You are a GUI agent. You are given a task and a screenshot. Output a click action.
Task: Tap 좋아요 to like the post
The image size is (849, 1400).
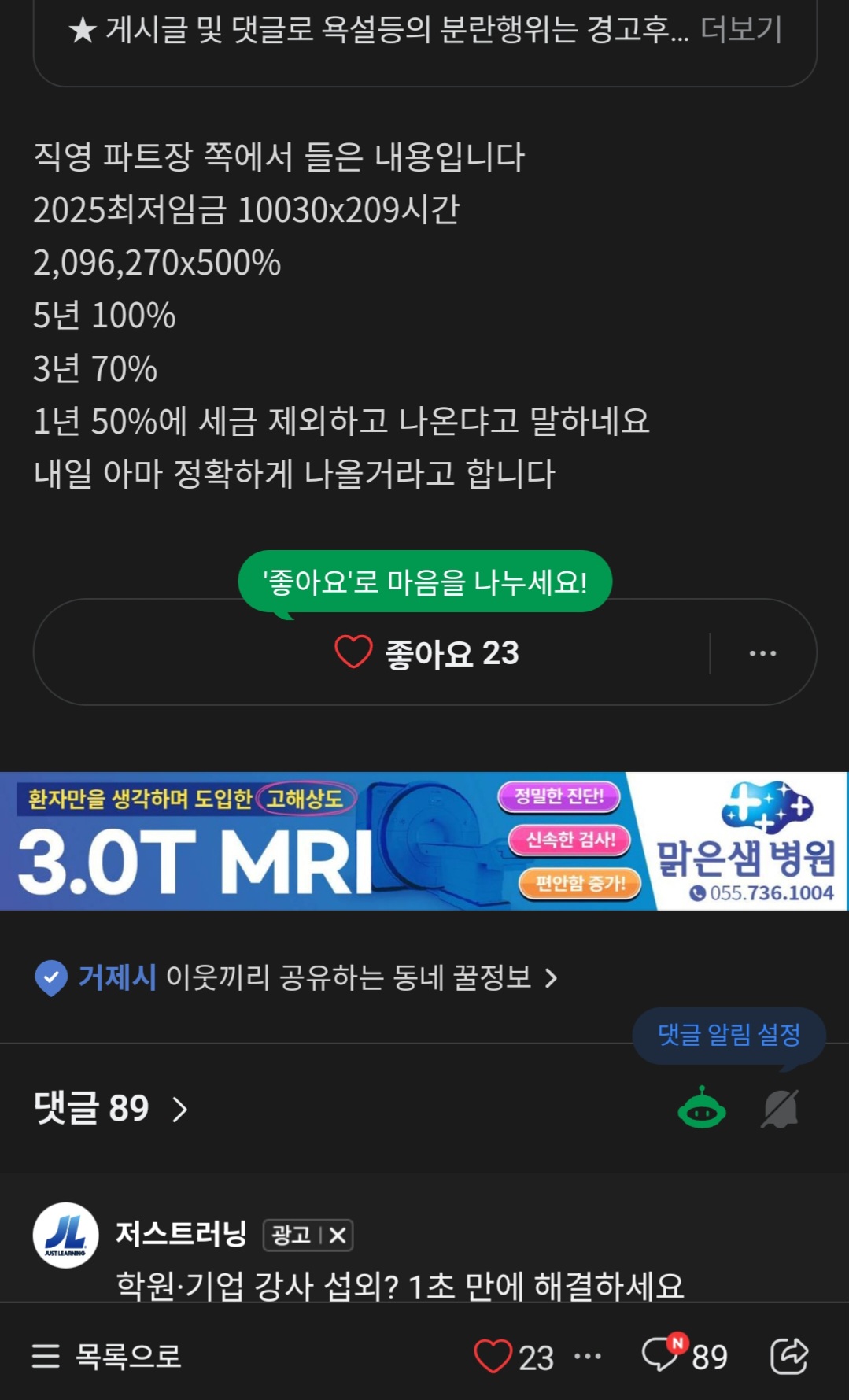tap(425, 653)
